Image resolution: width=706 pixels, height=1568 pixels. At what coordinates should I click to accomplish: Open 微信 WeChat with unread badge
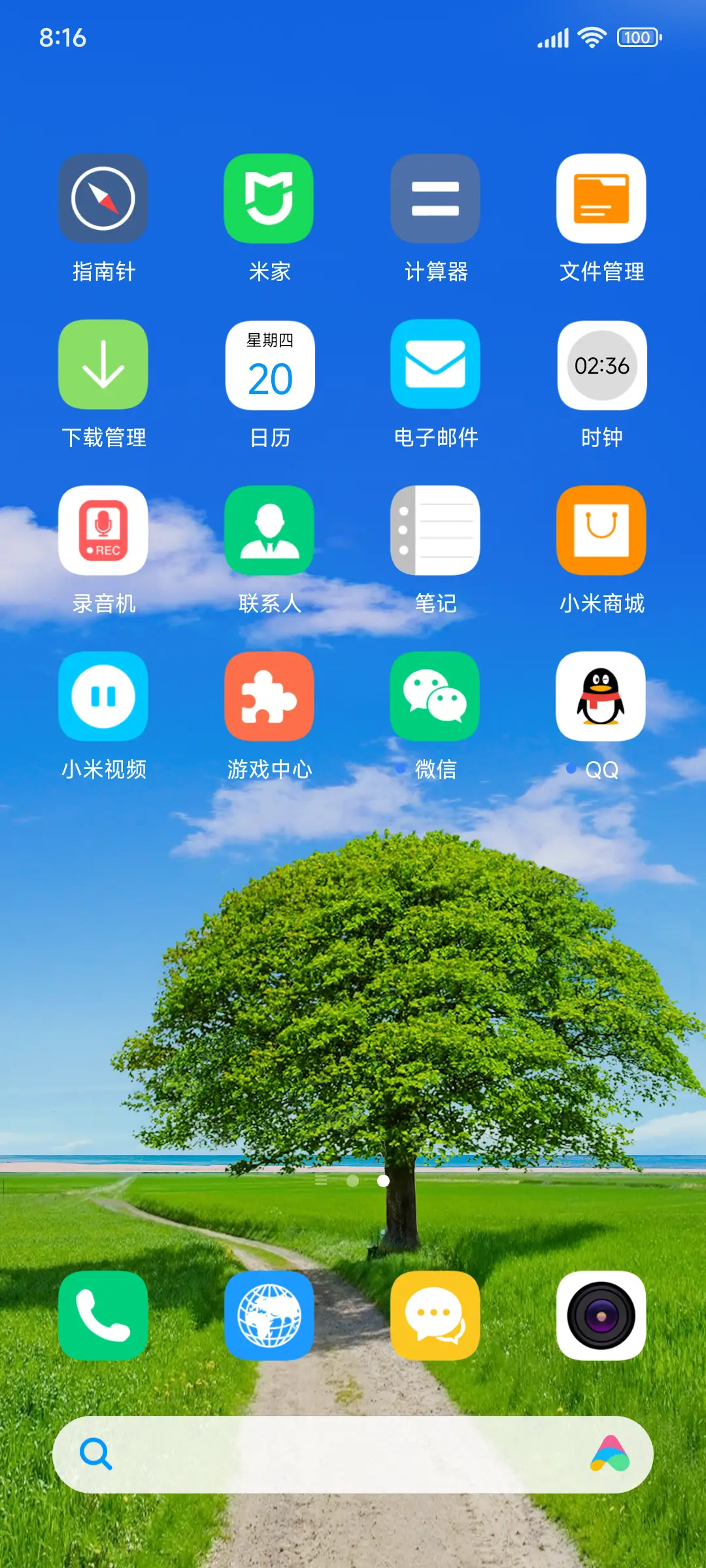point(435,696)
